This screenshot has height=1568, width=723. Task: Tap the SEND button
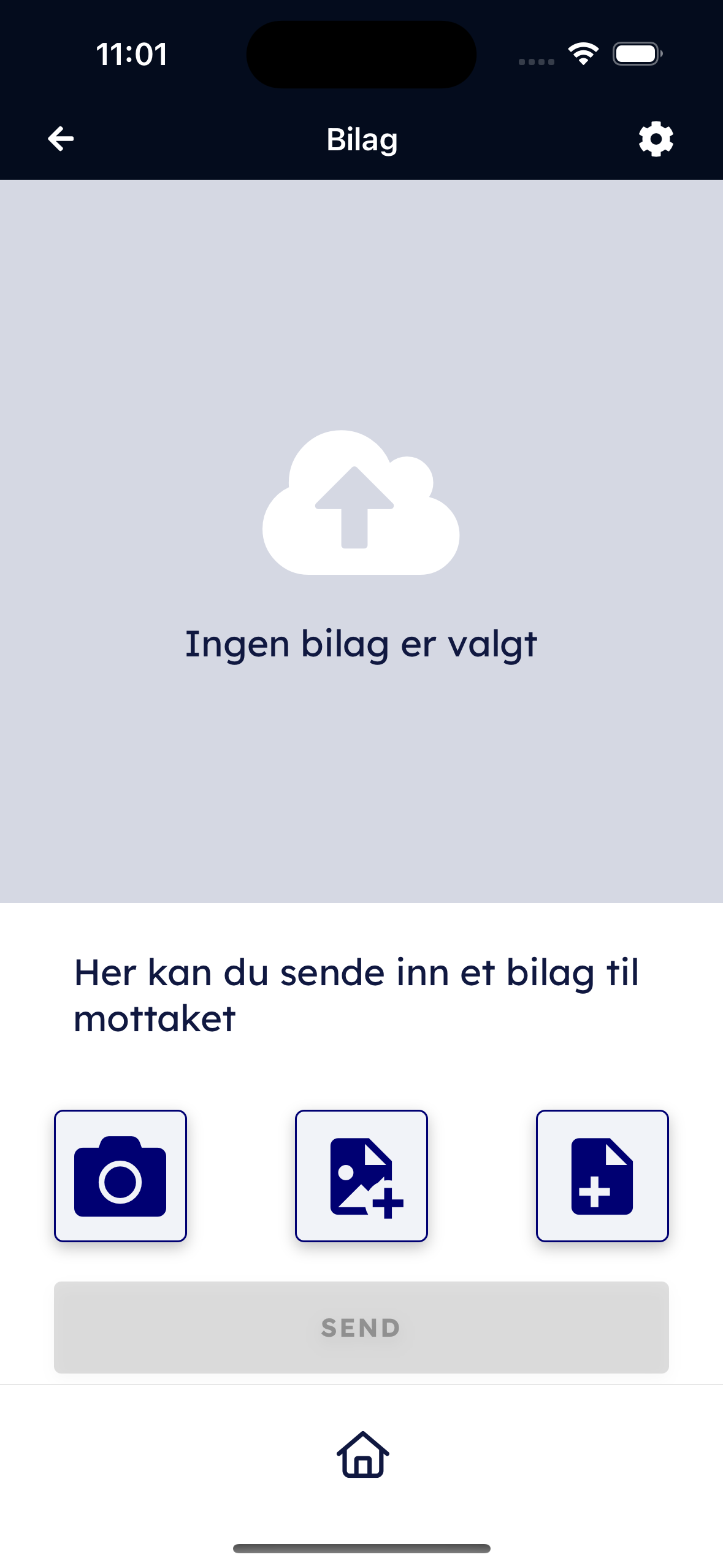(x=361, y=1328)
